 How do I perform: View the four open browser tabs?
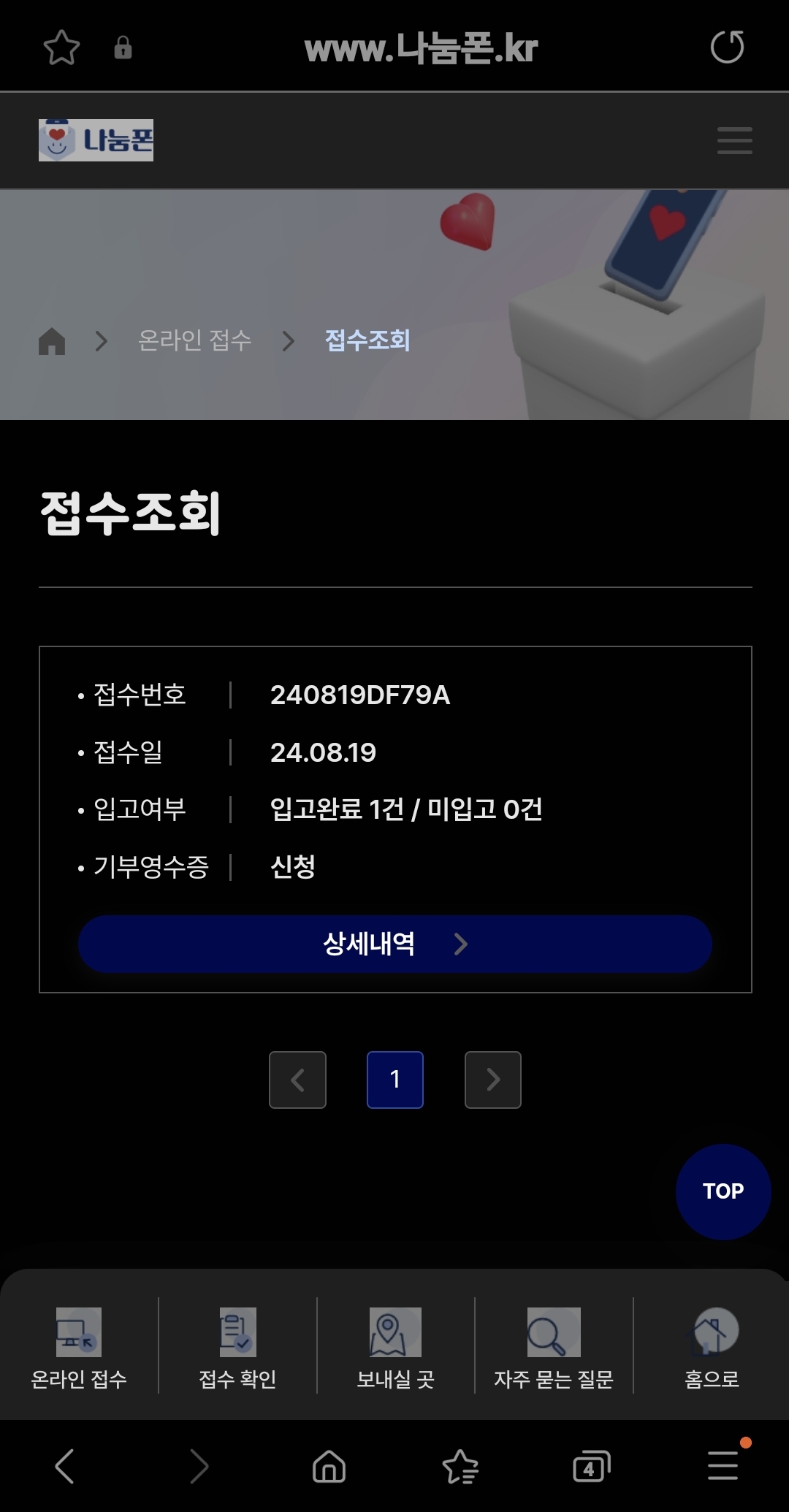tap(591, 1466)
